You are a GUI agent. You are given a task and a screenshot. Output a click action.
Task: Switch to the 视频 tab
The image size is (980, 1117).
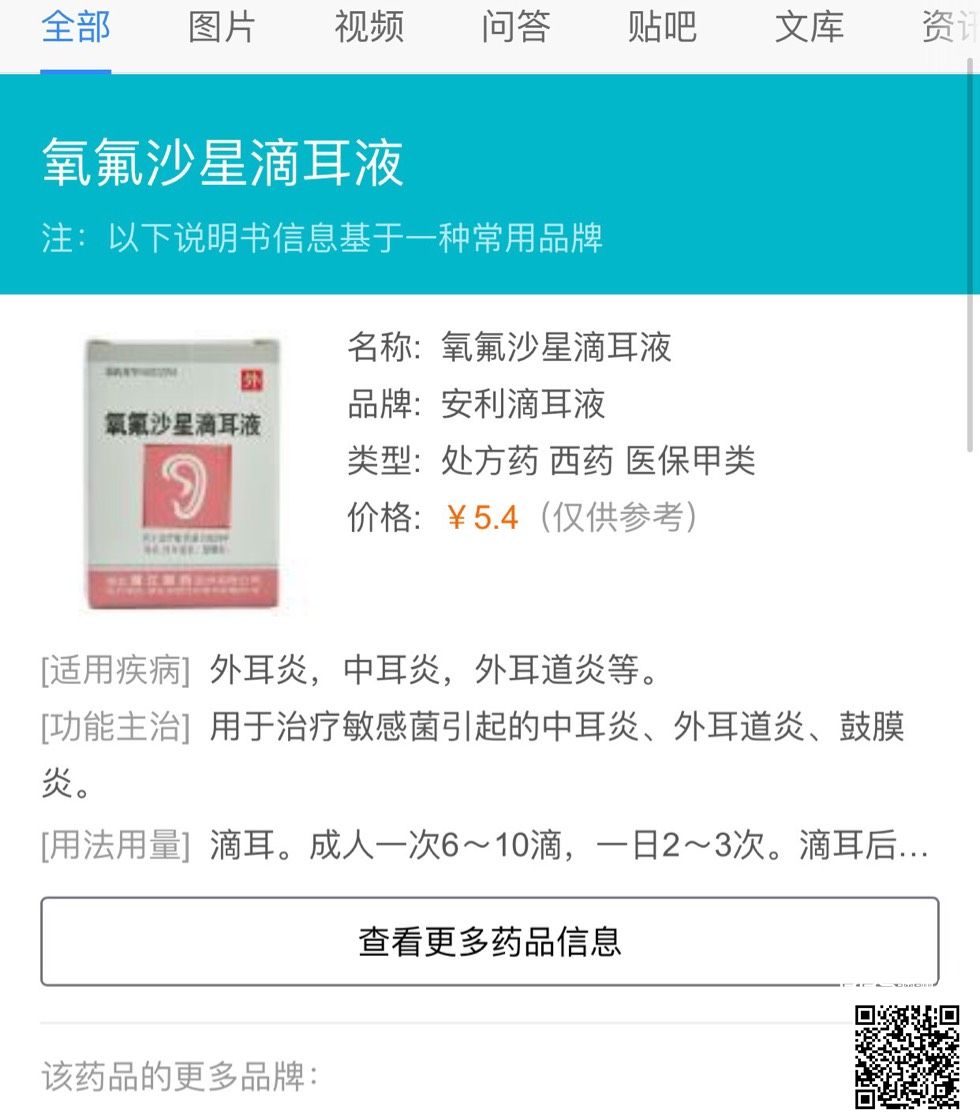tap(368, 27)
